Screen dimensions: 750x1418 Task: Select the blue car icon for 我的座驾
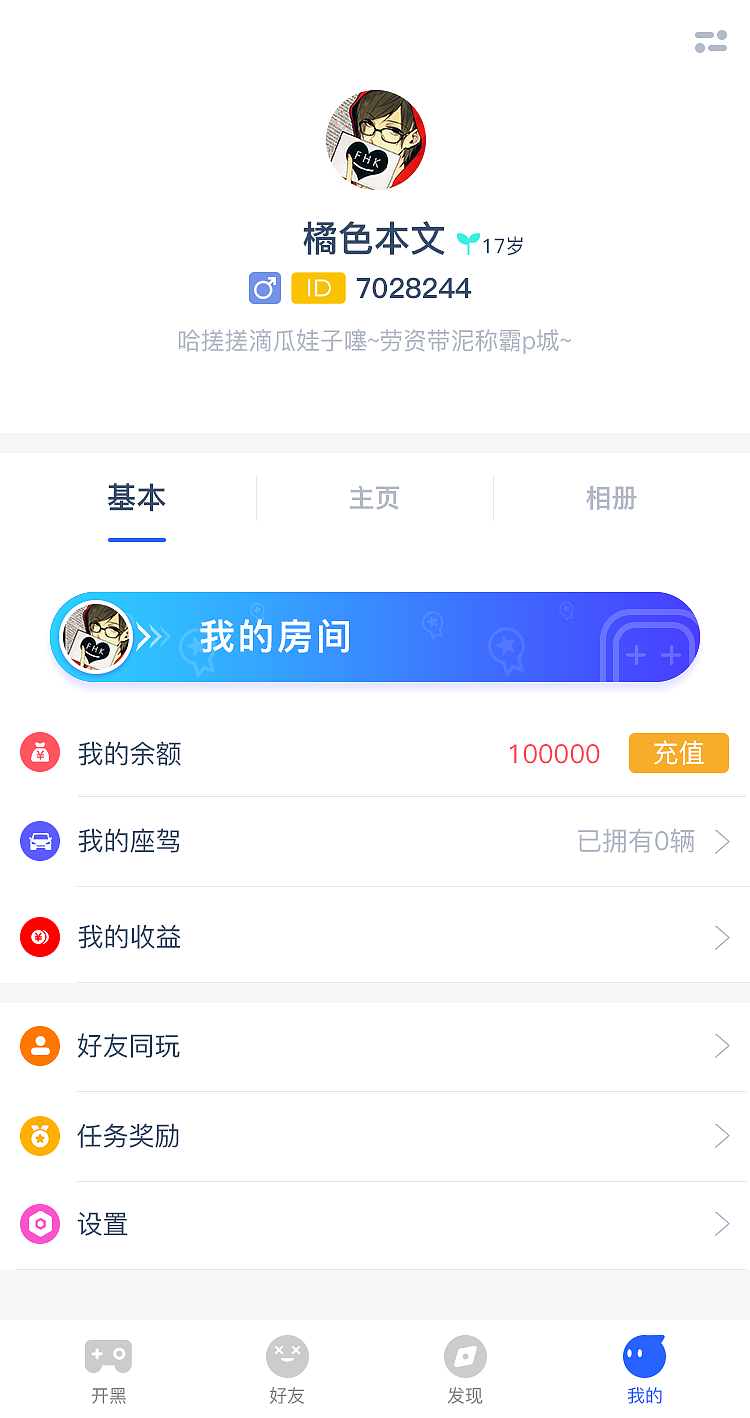pos(39,841)
